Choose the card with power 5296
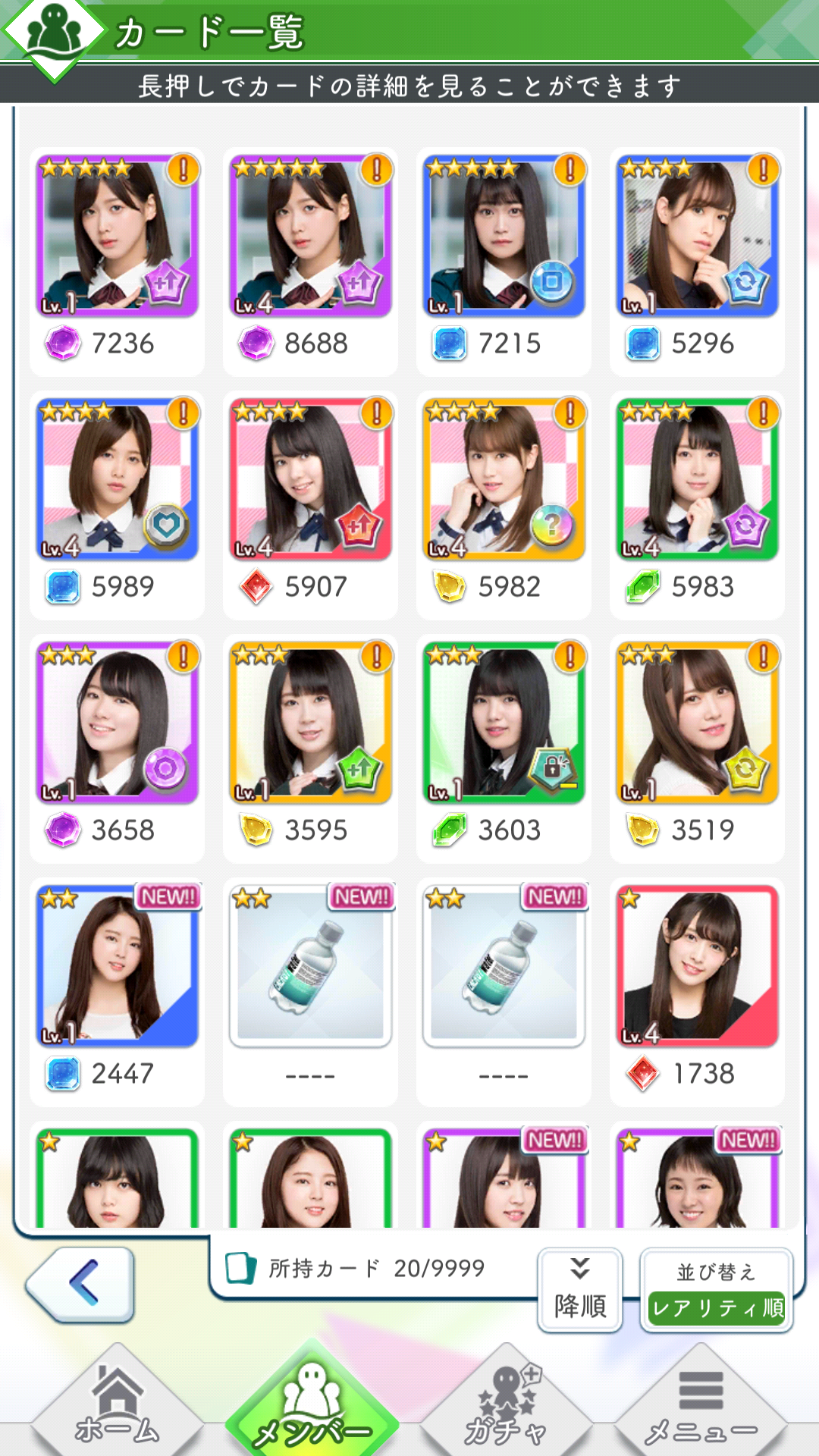 (698, 237)
